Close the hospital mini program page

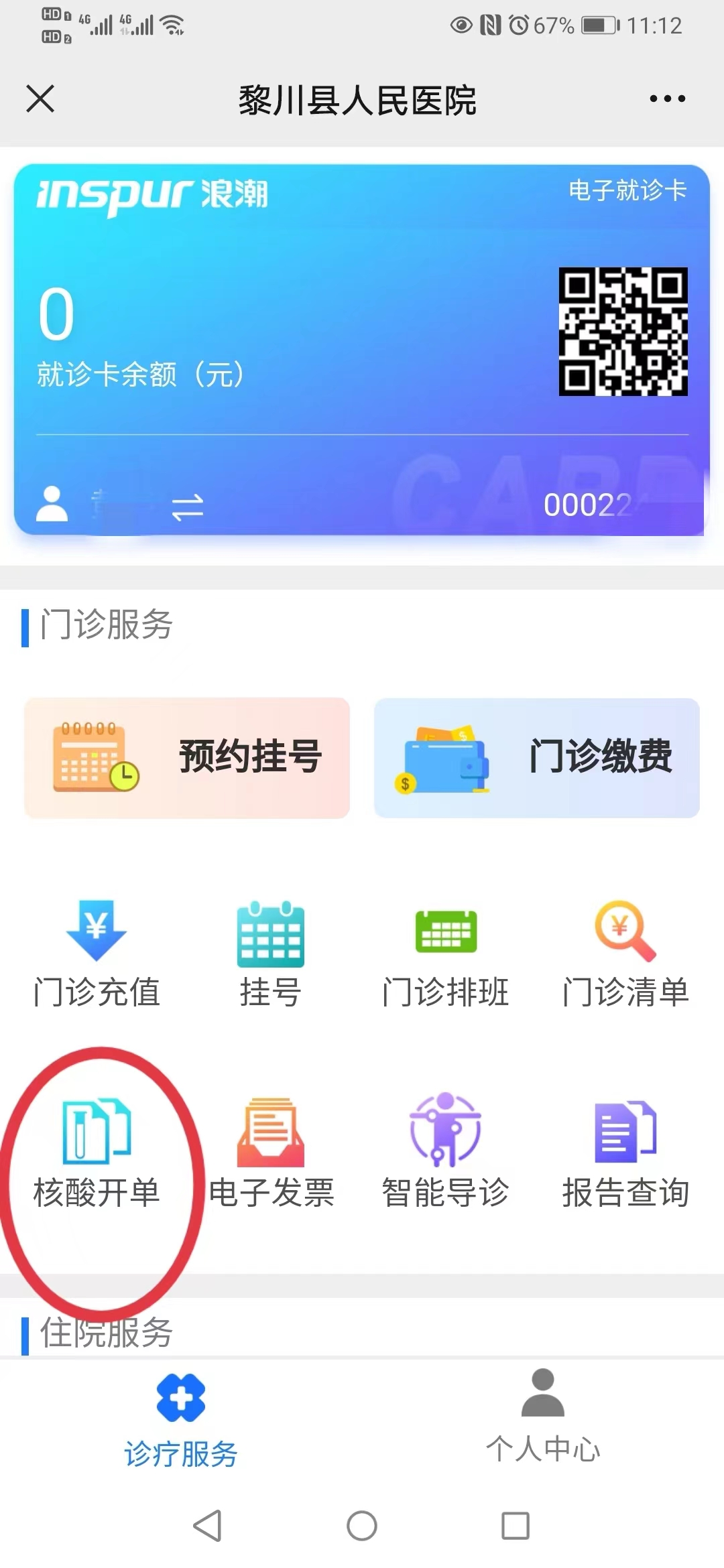tap(40, 99)
